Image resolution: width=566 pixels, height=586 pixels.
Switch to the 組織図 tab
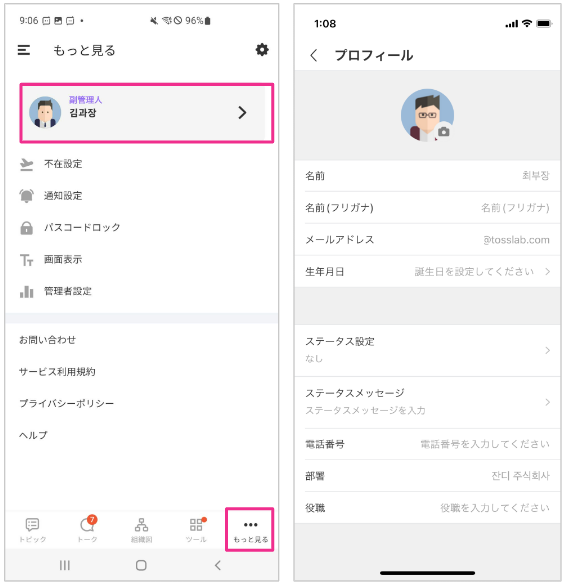point(141,530)
